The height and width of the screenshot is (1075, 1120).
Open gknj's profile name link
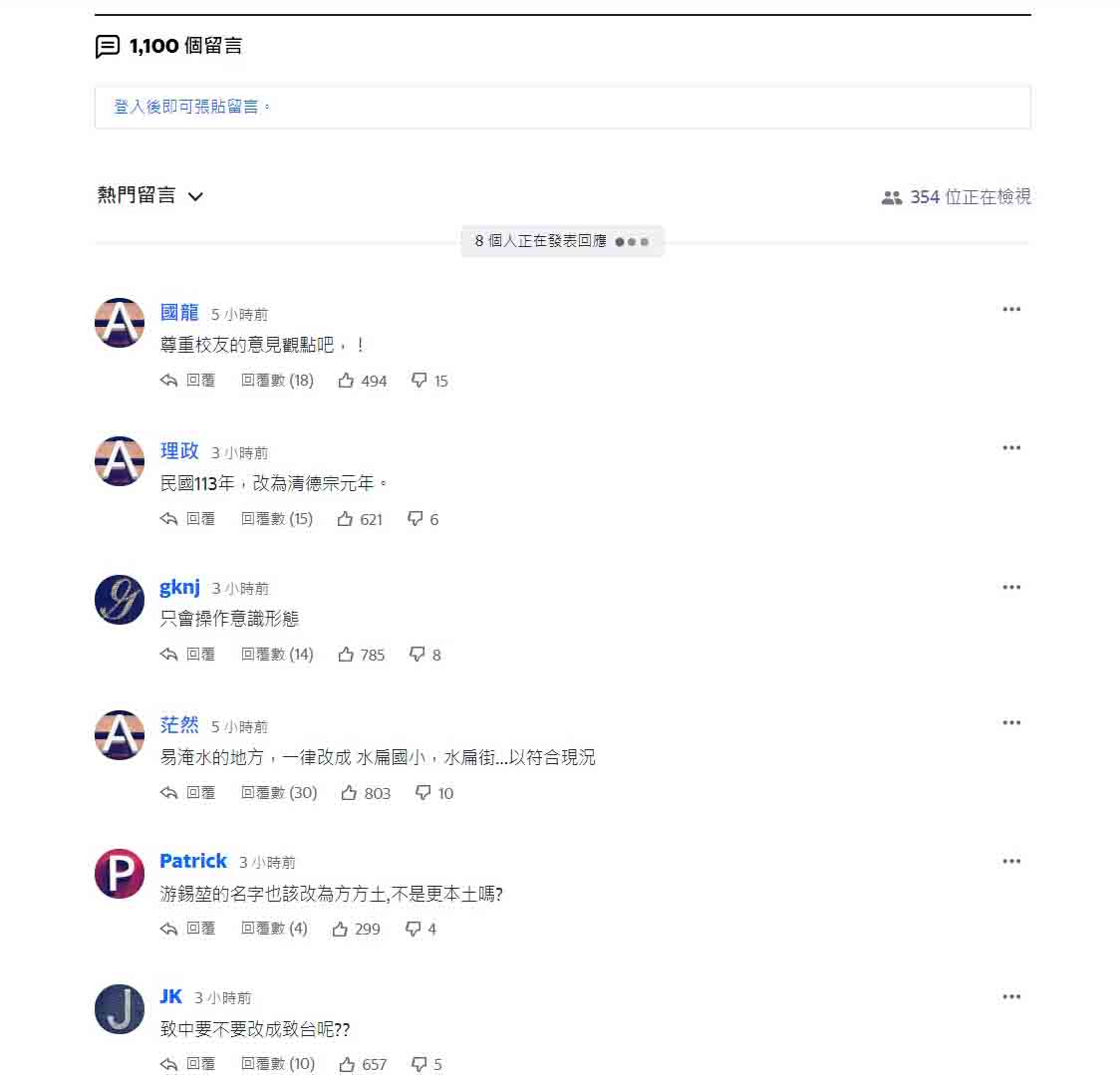(x=179, y=587)
